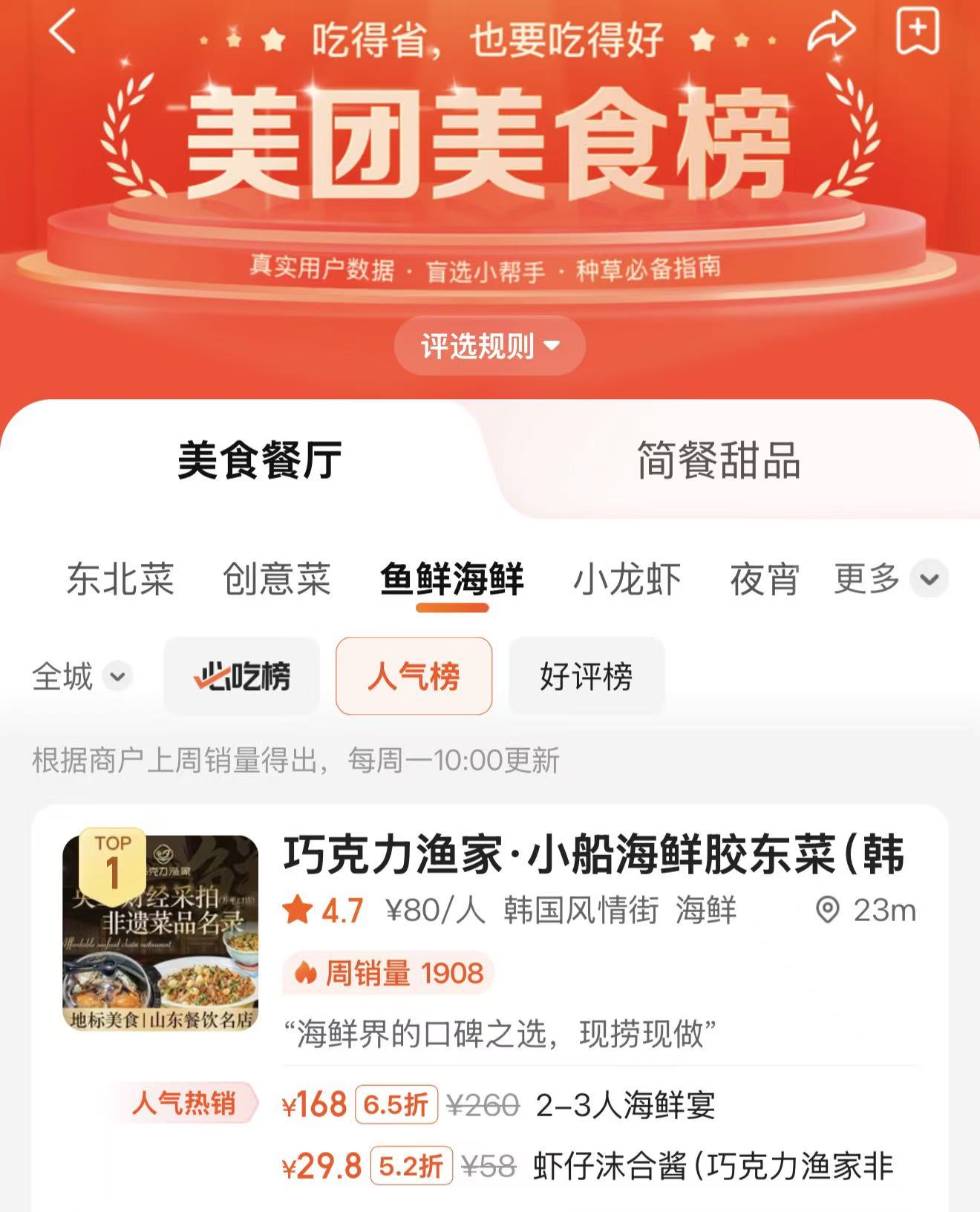980x1212 pixels.
Task: Go back to the previous page
Action: [x=64, y=33]
